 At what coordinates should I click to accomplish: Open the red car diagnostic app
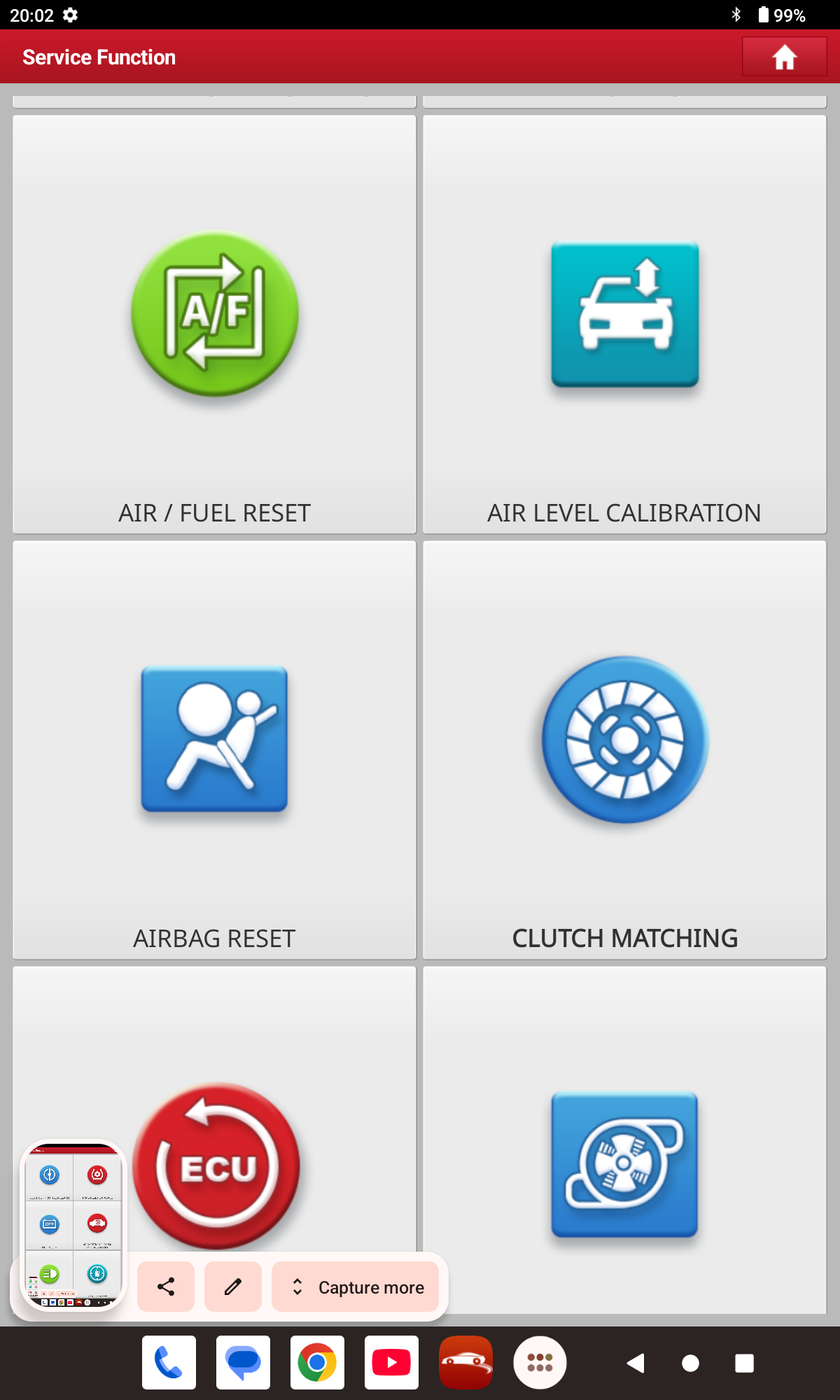pos(465,1362)
